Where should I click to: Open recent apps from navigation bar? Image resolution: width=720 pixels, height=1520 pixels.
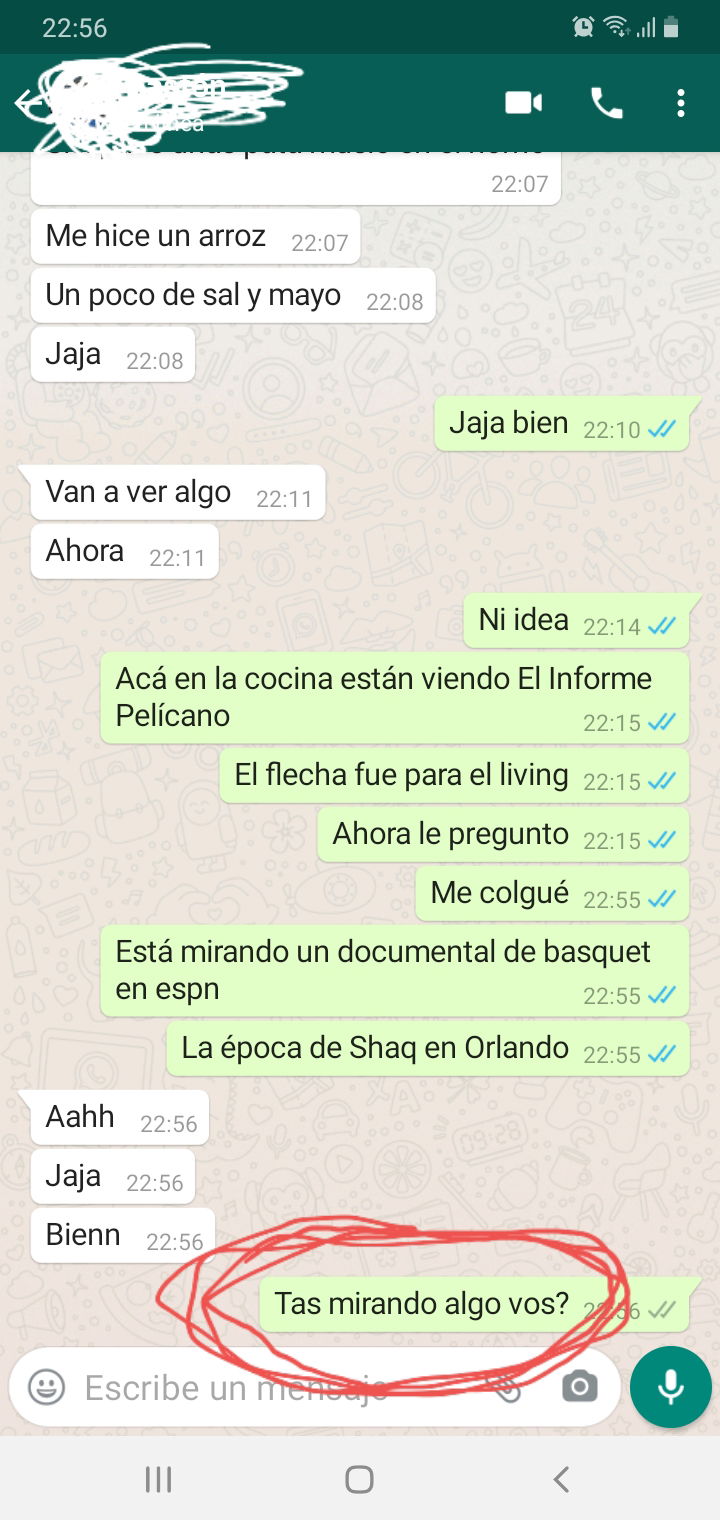coord(159,1479)
